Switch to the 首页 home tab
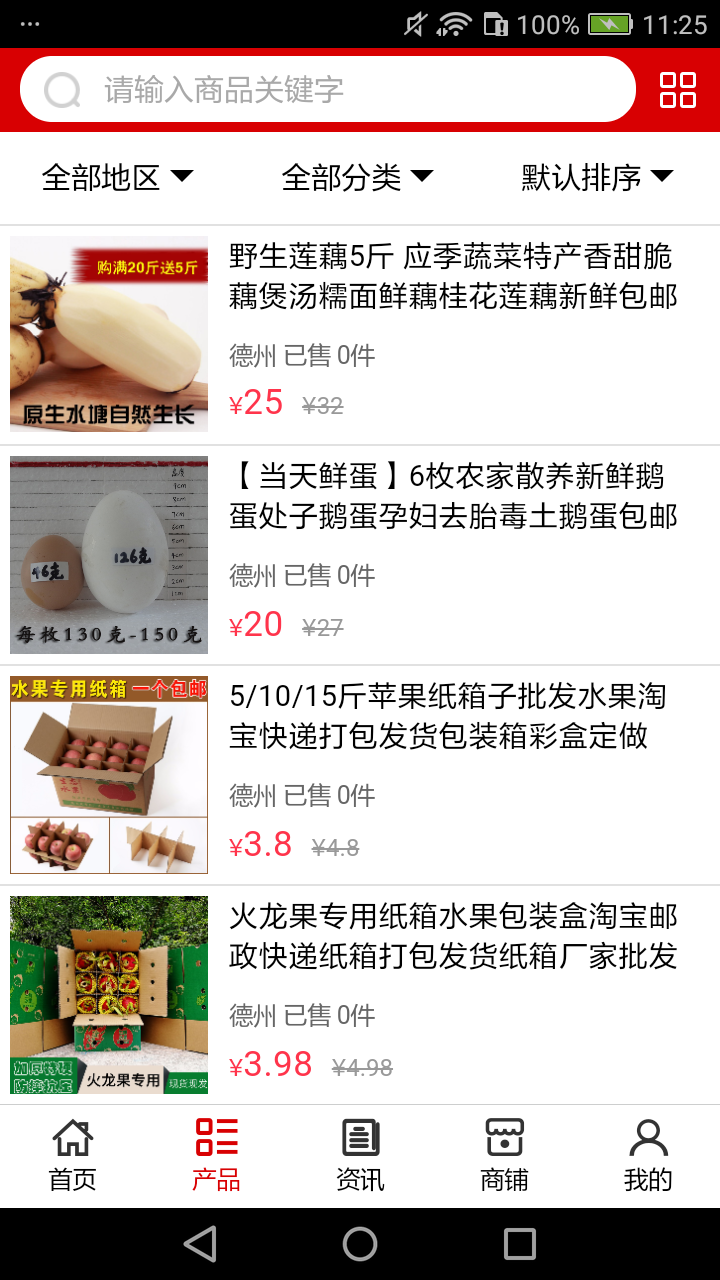 click(x=72, y=1156)
